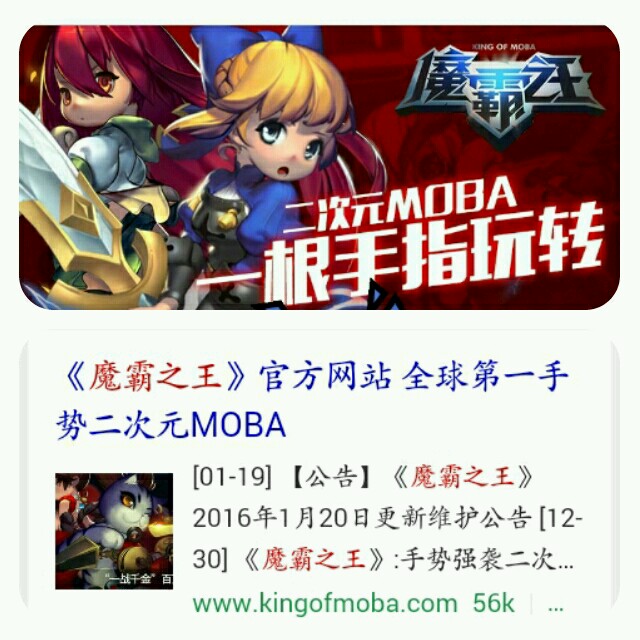Image resolution: width=640 pixels, height=640 pixels.
Task: Open the three-dot options after 56k
Action: (557, 605)
